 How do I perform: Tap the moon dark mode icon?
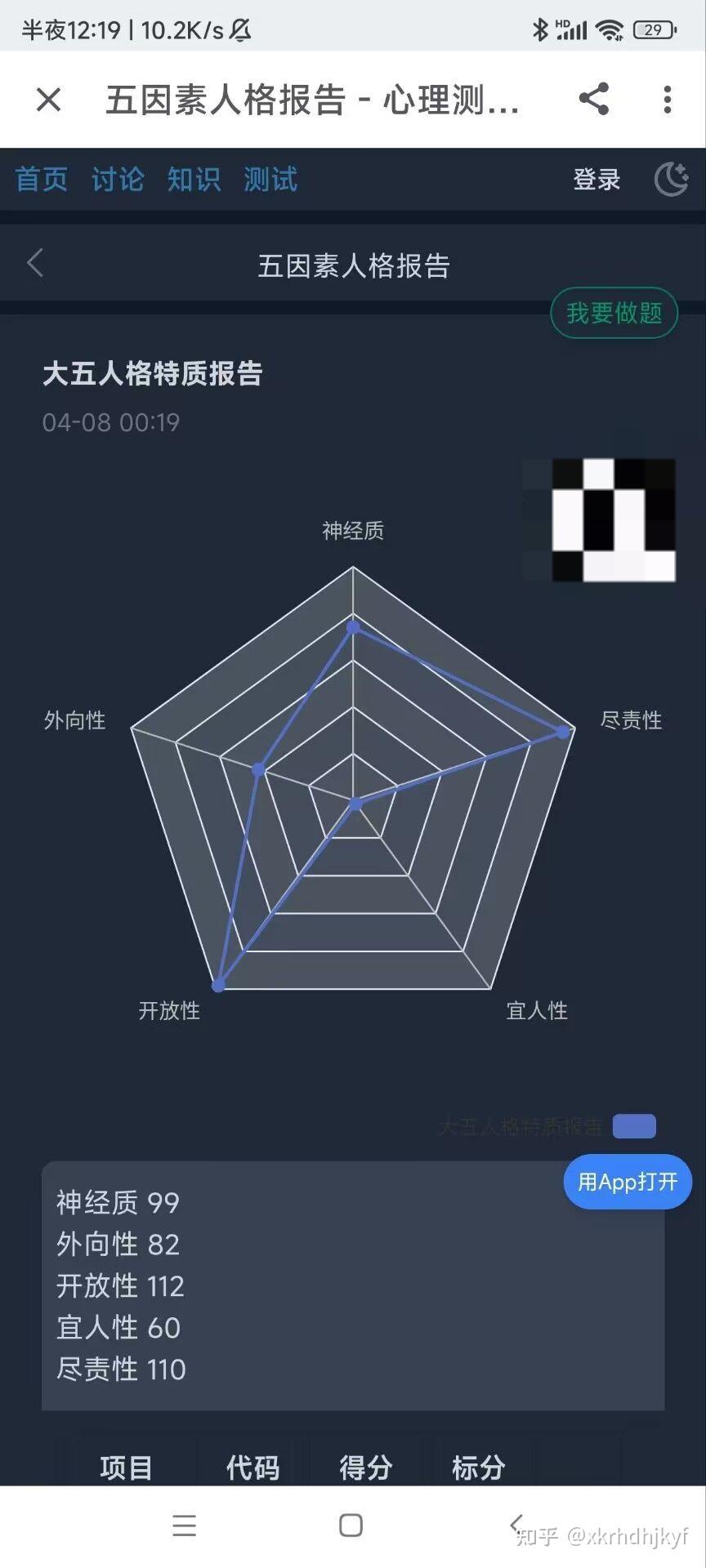click(x=672, y=180)
